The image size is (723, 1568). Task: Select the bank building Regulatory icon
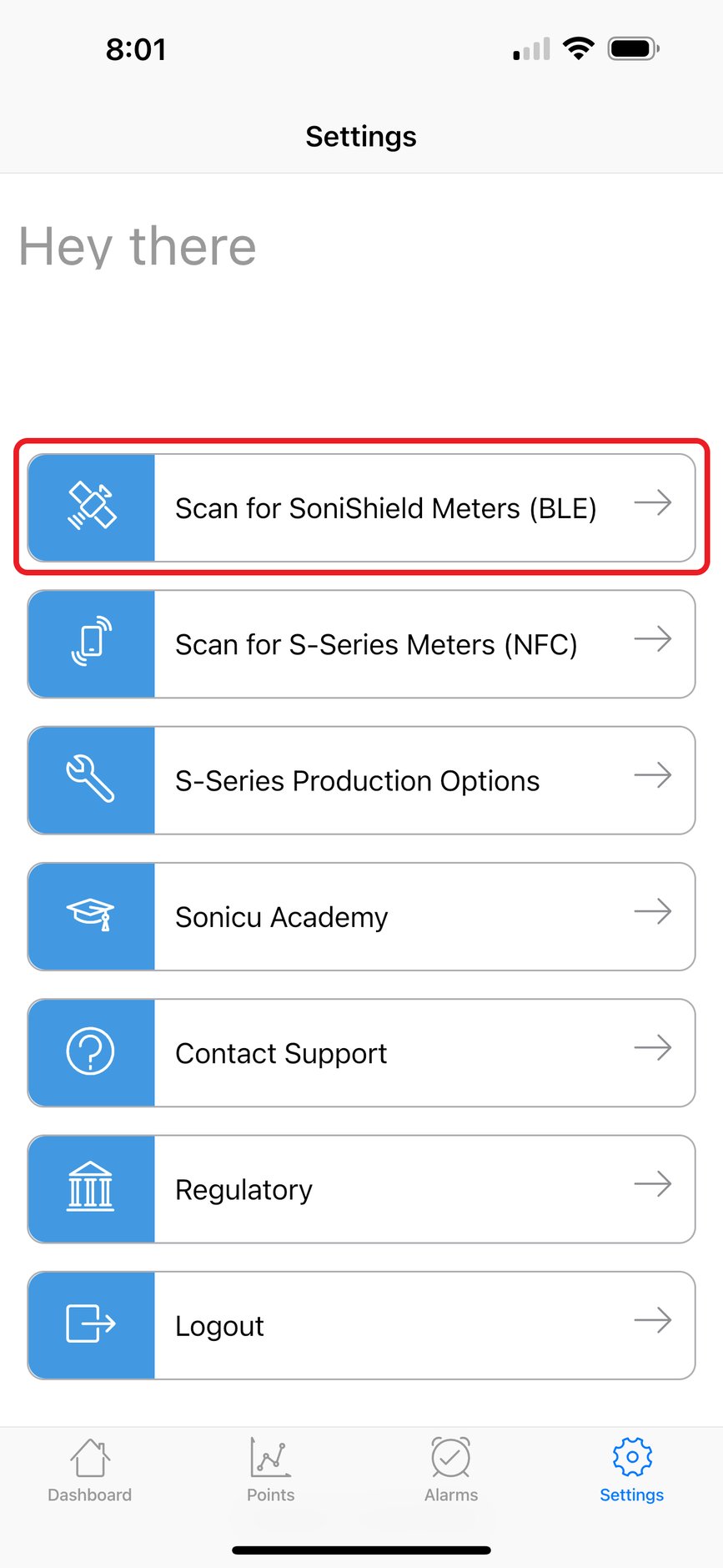[90, 1188]
